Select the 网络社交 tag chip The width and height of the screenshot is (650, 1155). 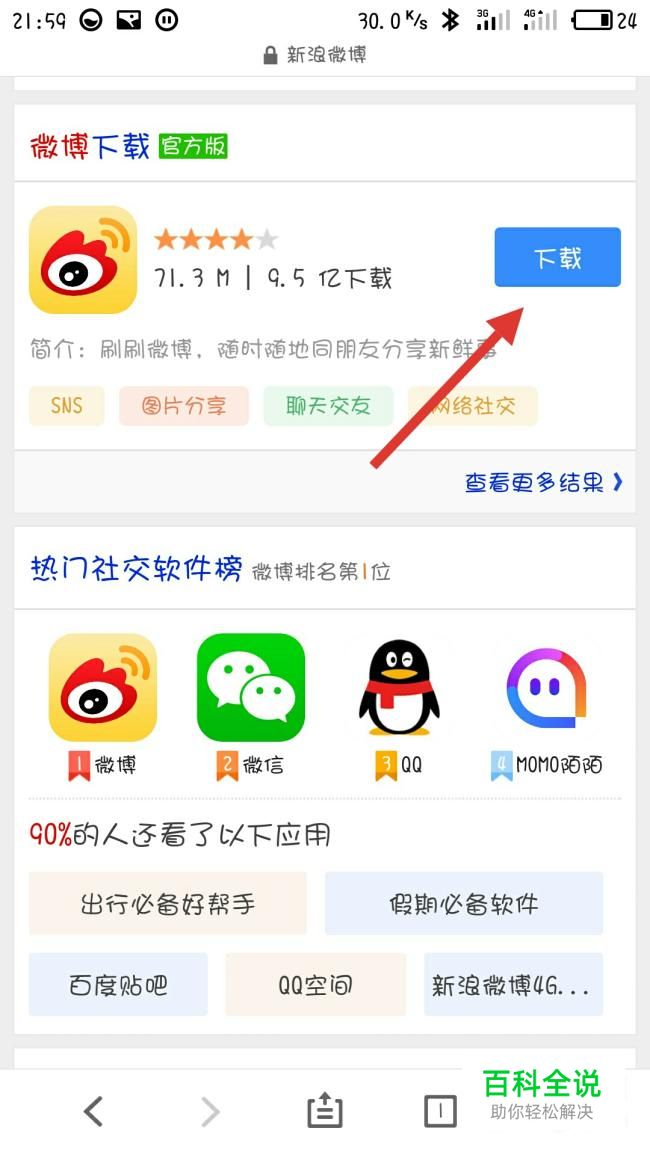(x=472, y=406)
